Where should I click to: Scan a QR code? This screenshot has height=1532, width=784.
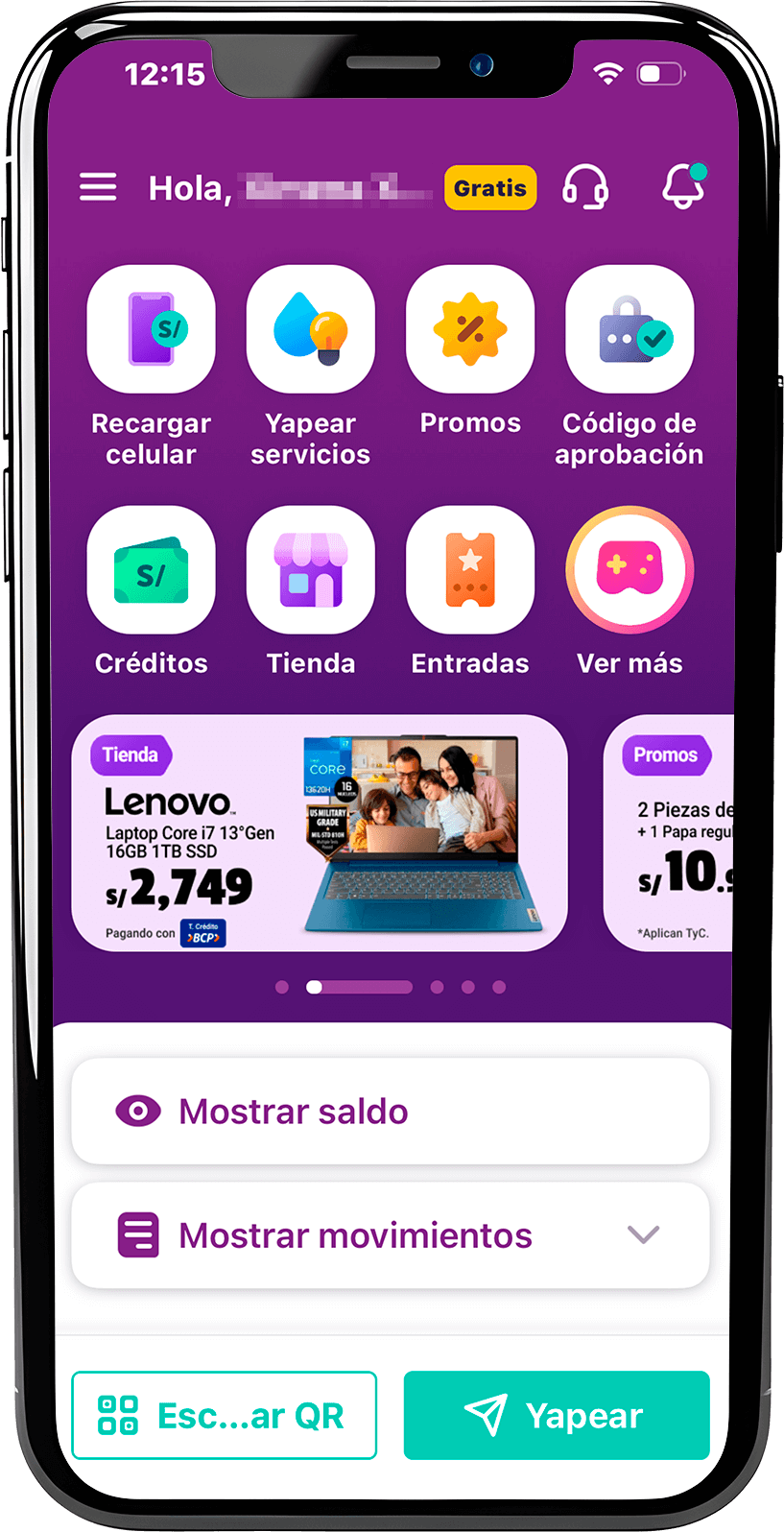coord(225,1416)
